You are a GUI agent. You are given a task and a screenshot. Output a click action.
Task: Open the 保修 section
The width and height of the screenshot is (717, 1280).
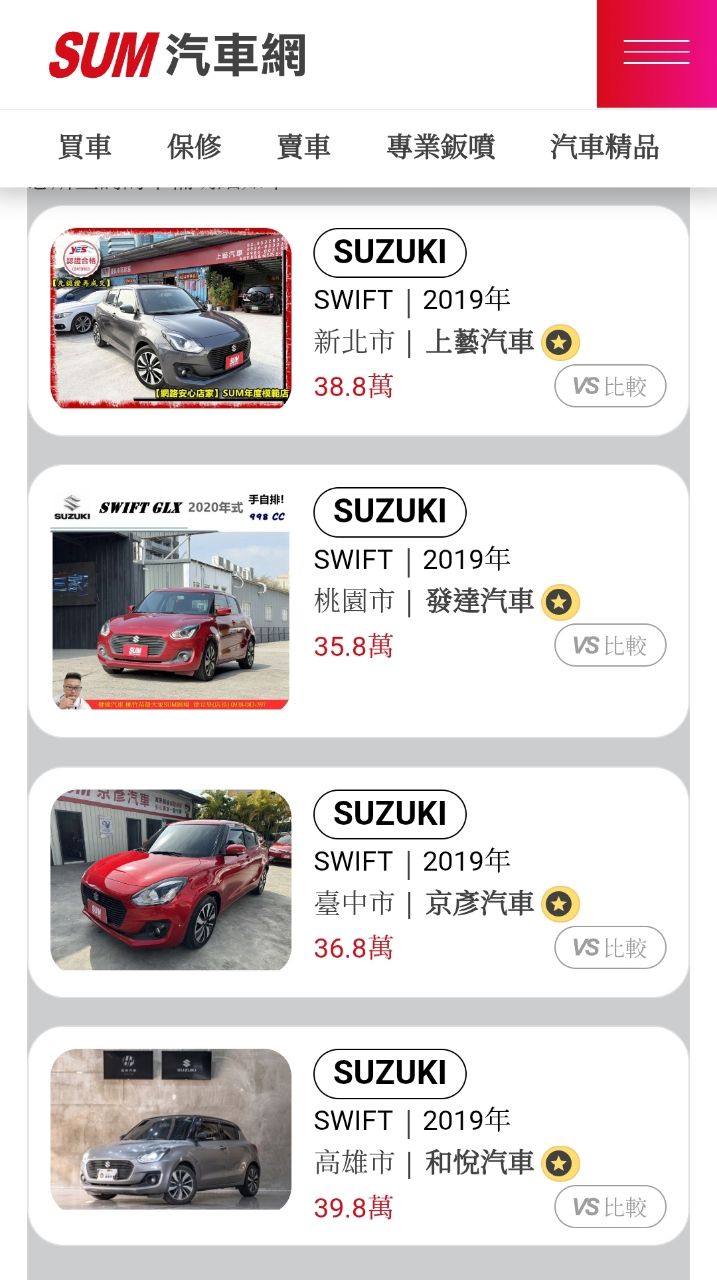pyautogui.click(x=194, y=147)
